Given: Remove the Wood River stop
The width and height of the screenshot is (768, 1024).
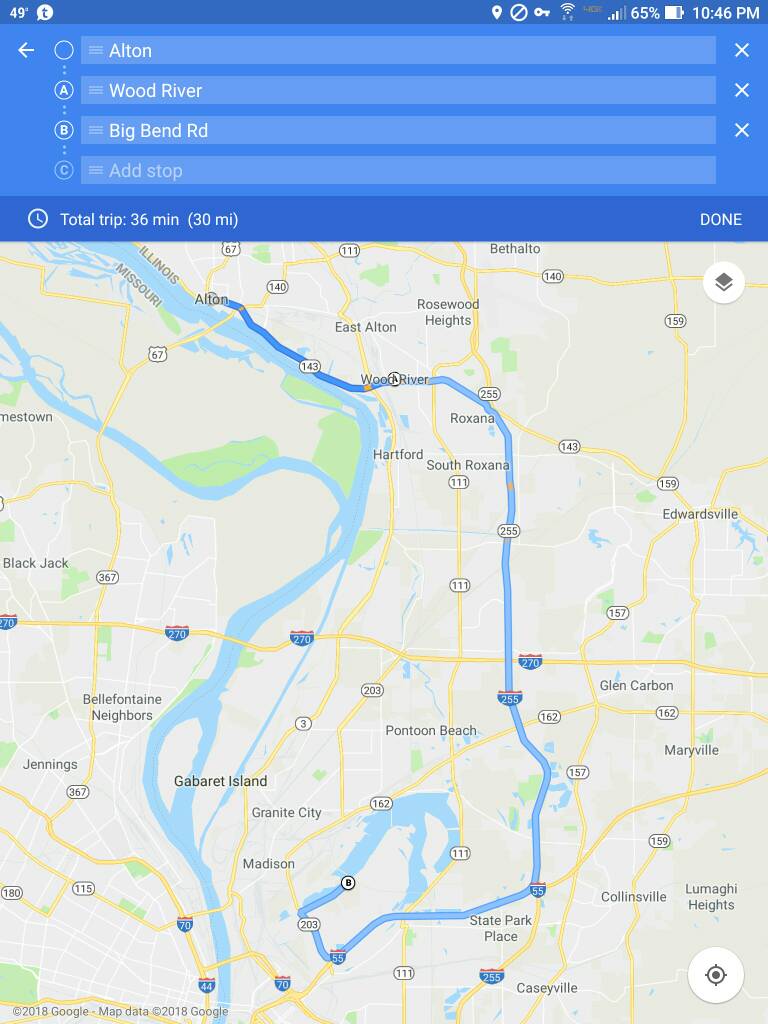Looking at the screenshot, I should (x=741, y=90).
